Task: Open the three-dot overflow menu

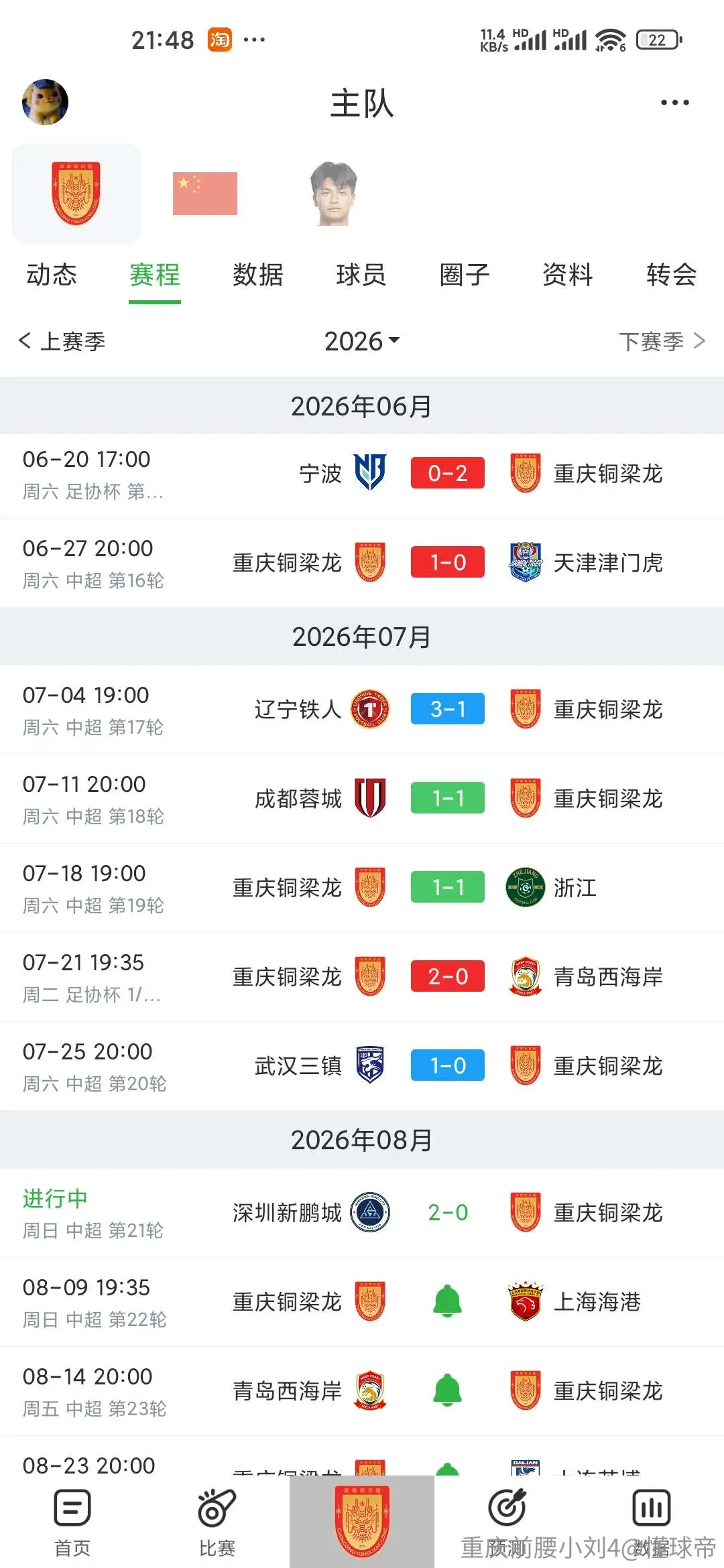Action: click(674, 103)
